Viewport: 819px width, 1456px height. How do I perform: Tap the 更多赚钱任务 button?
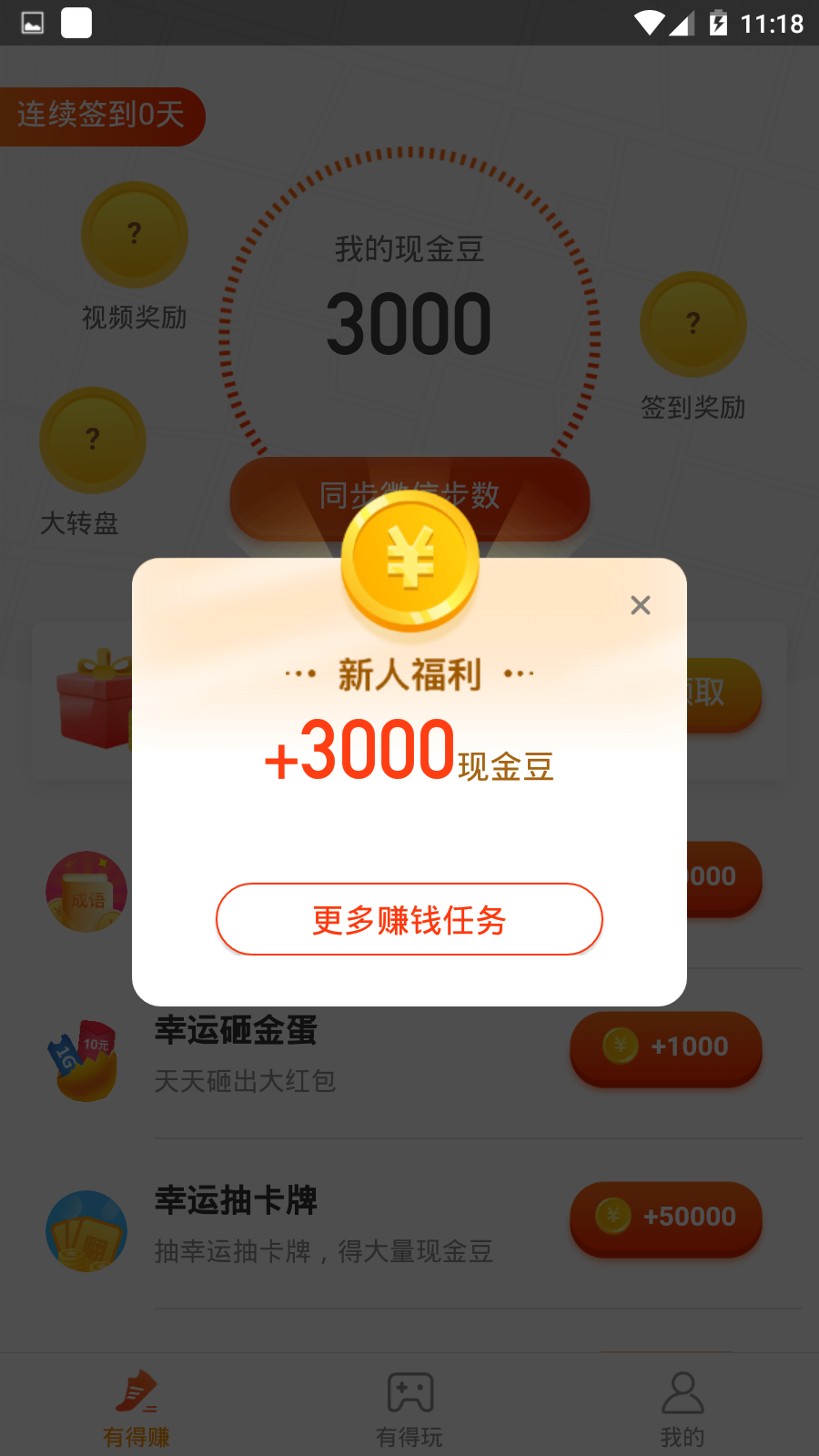click(x=409, y=919)
